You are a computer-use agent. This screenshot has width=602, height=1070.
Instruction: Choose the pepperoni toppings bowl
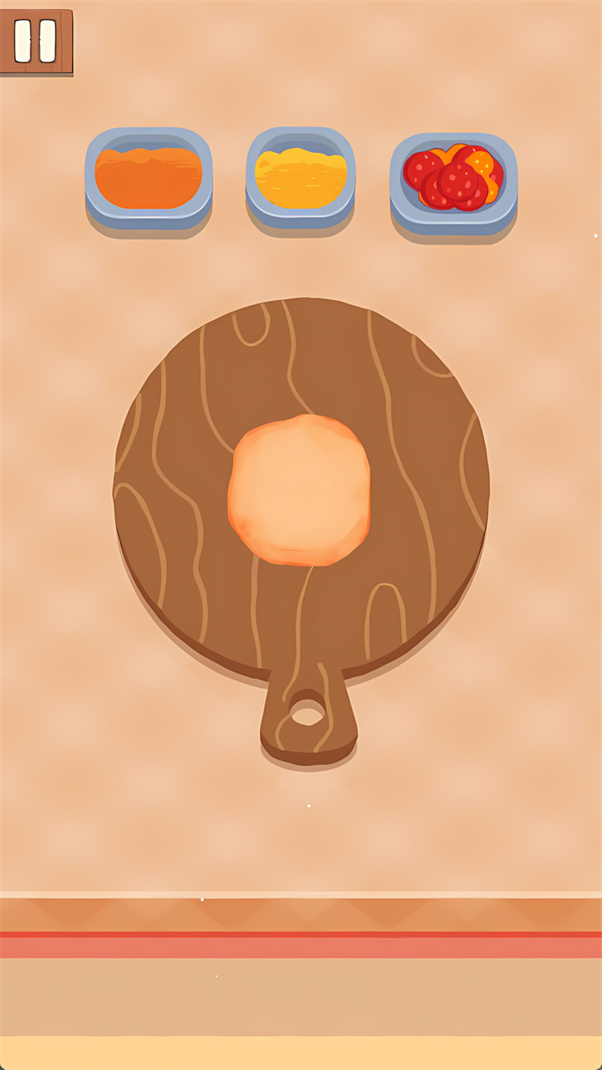[453, 181]
